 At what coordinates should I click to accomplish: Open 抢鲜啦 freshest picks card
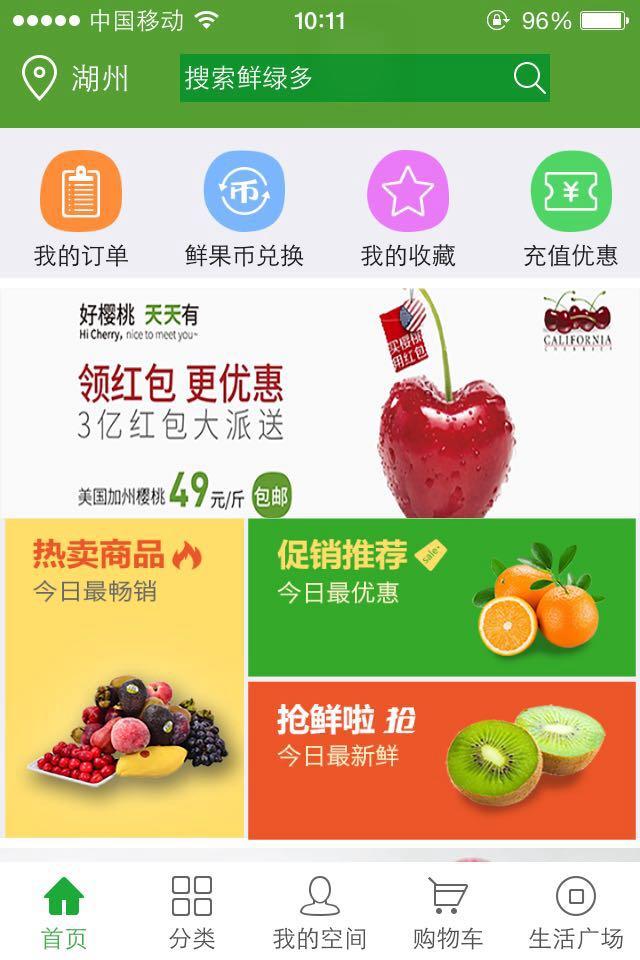pyautogui.click(x=441, y=760)
